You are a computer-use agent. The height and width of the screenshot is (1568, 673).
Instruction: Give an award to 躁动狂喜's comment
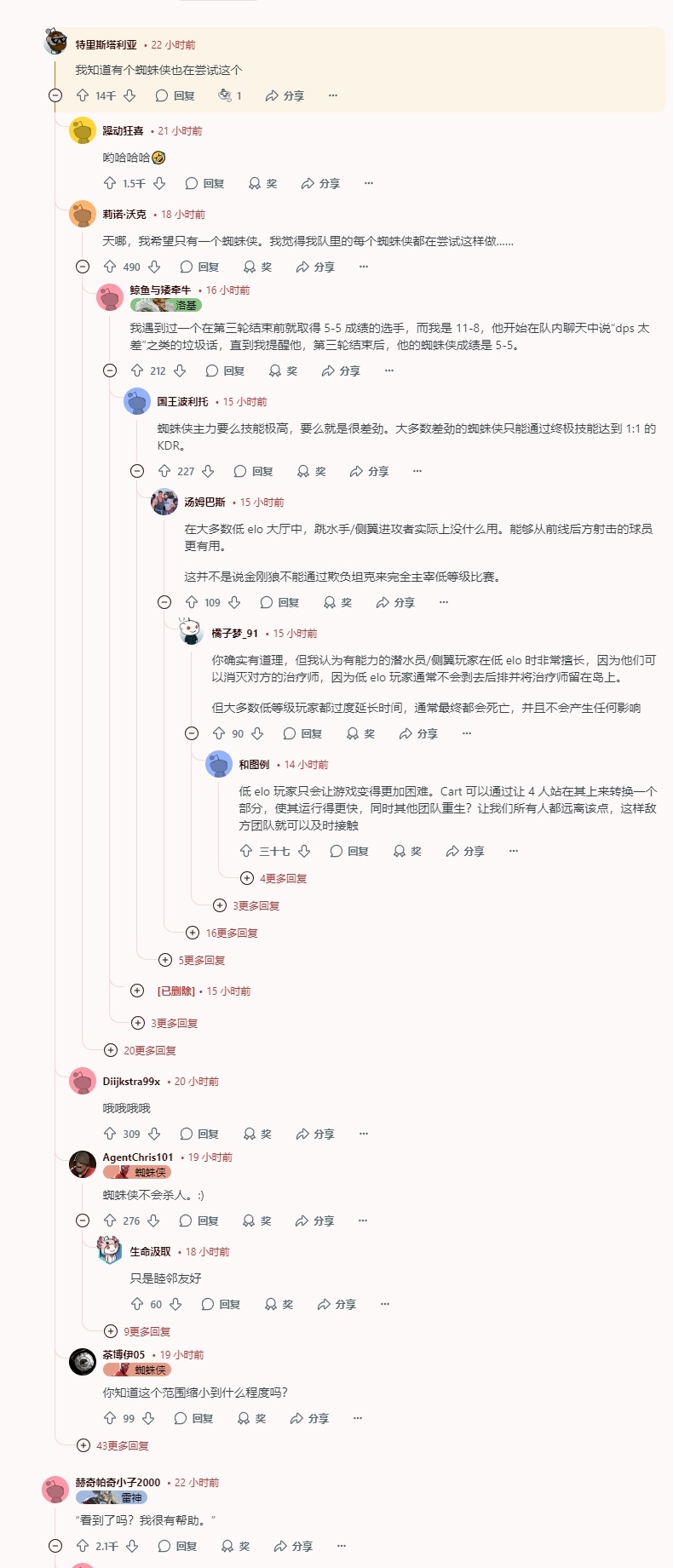[x=262, y=183]
